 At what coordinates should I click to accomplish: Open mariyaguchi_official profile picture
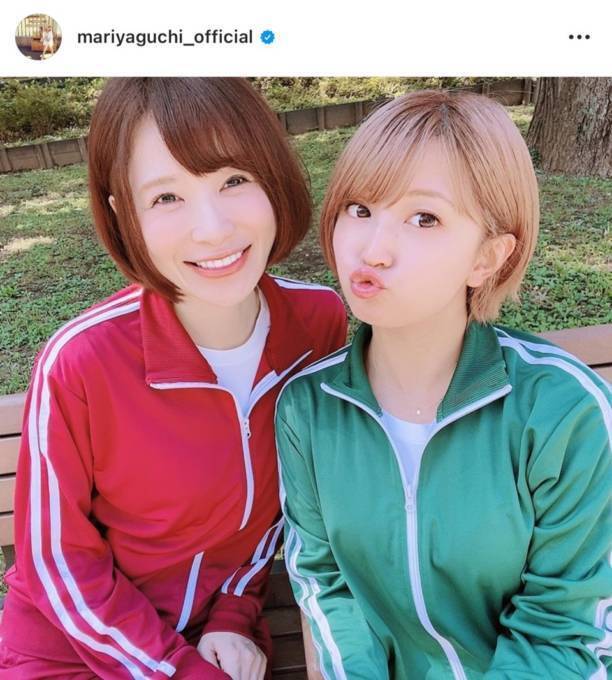[x=38, y=37]
